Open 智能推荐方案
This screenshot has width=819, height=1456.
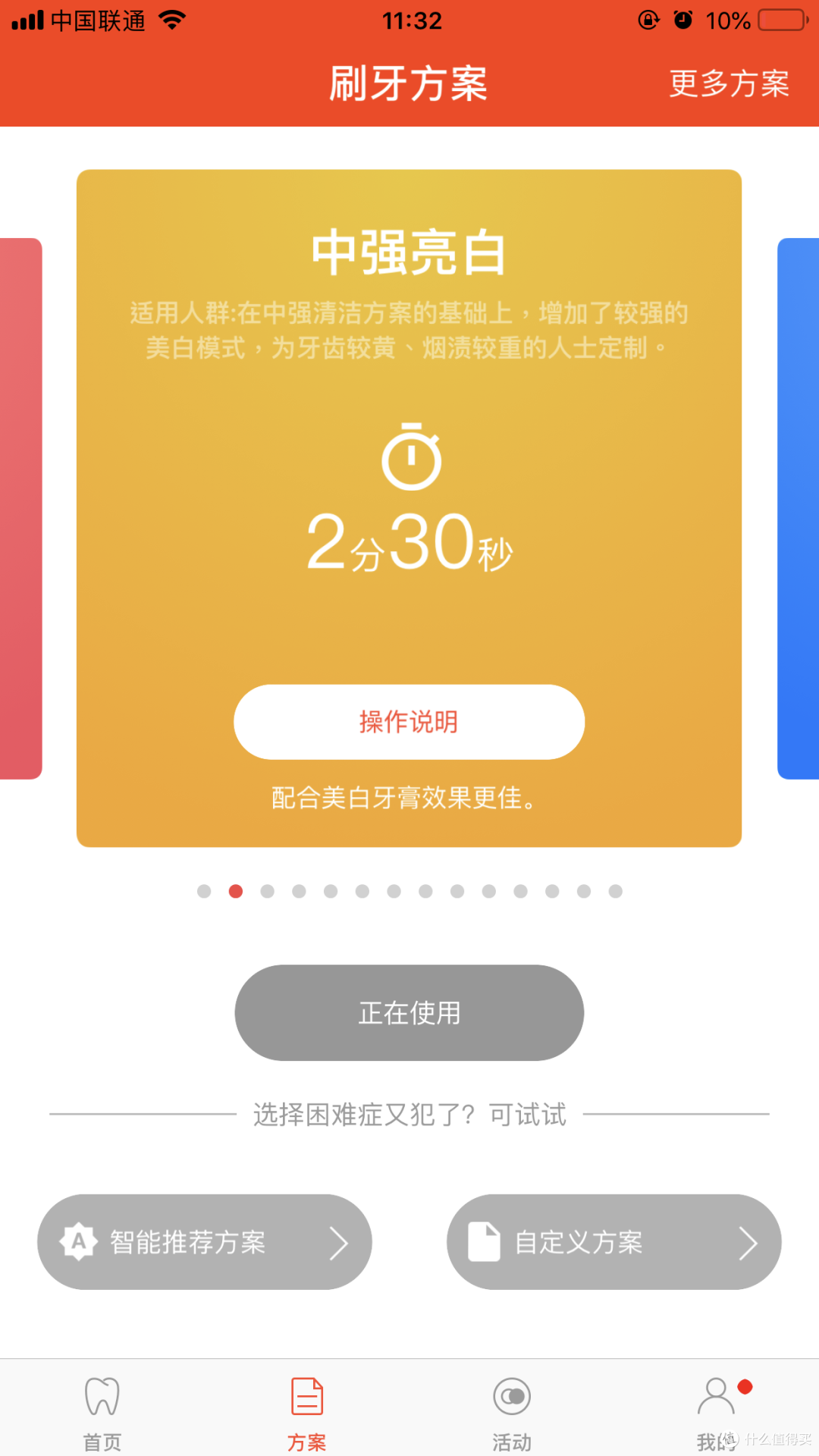205,1241
